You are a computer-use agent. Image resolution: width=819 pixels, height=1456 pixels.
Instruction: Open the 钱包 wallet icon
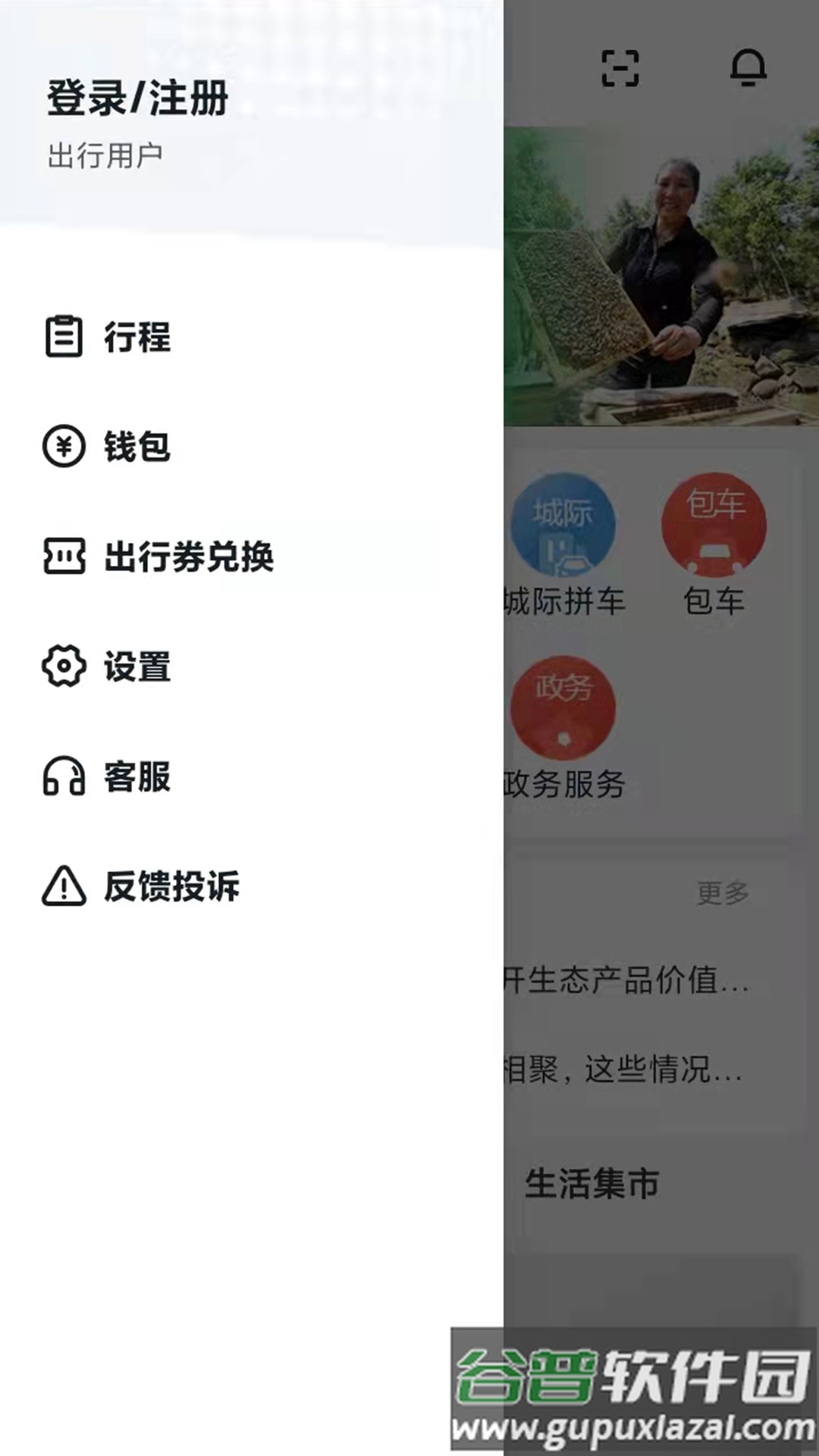(x=64, y=447)
